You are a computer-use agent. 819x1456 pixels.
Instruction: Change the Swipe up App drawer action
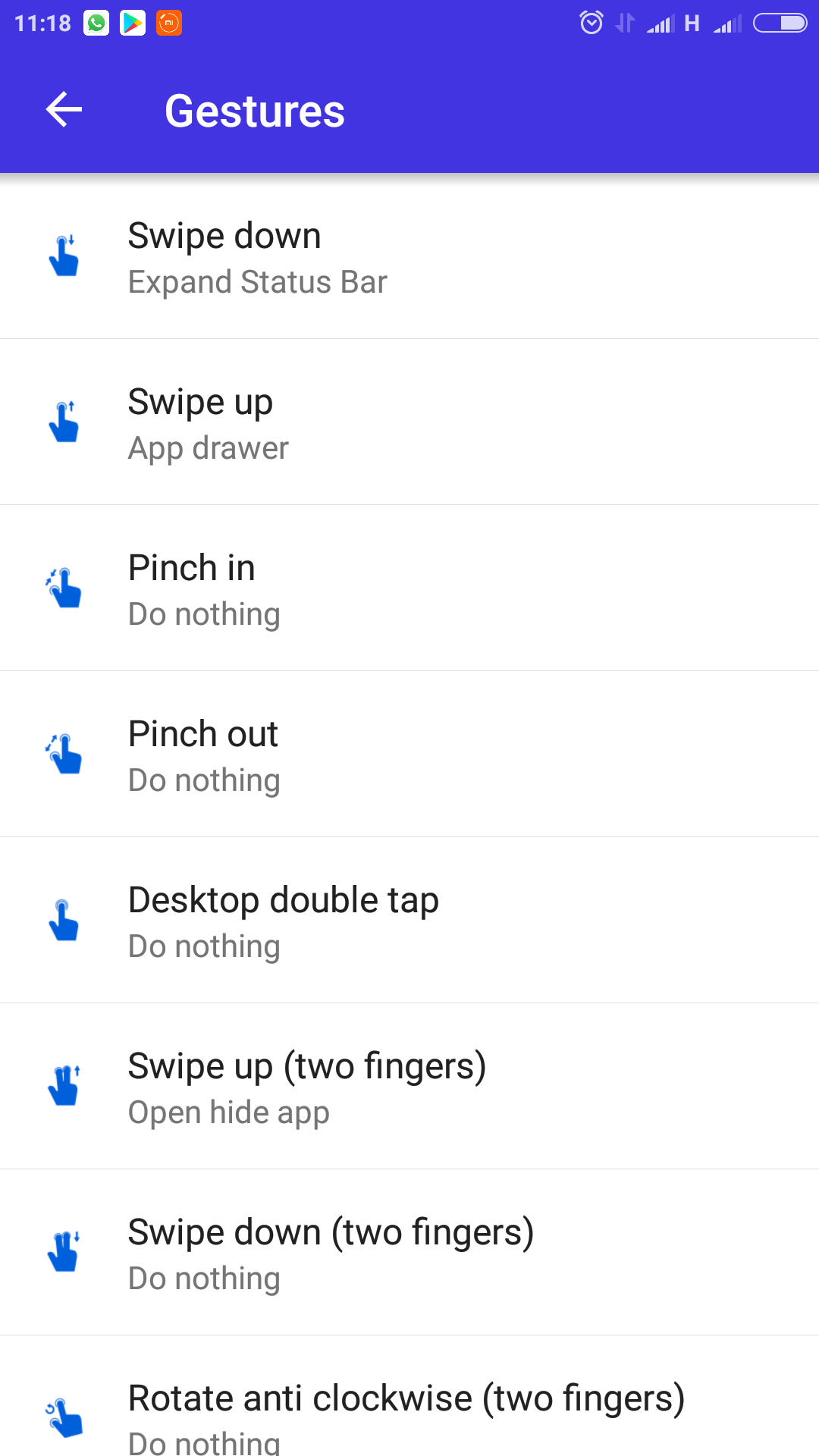click(409, 422)
